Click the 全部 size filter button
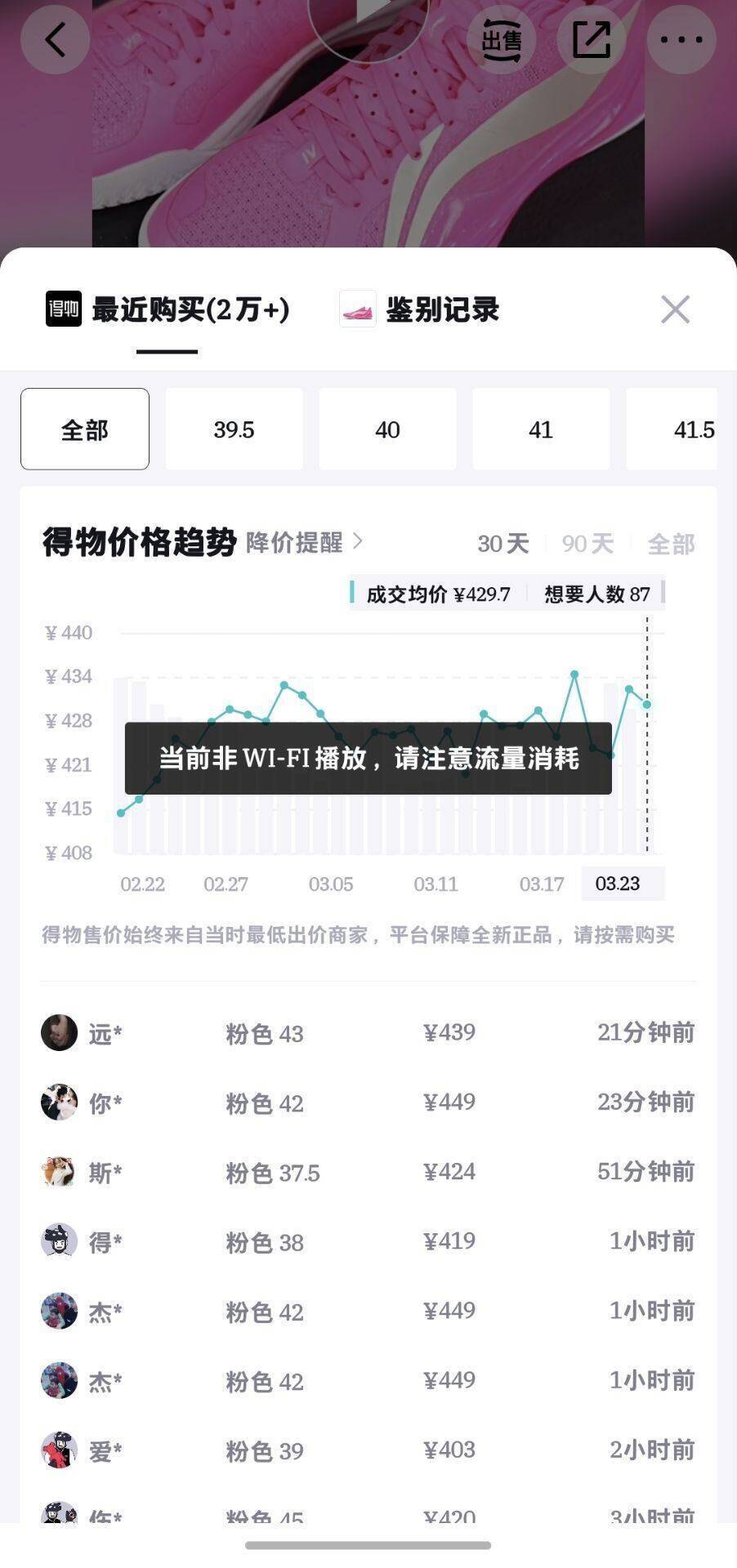This screenshot has width=737, height=1568. 84,429
